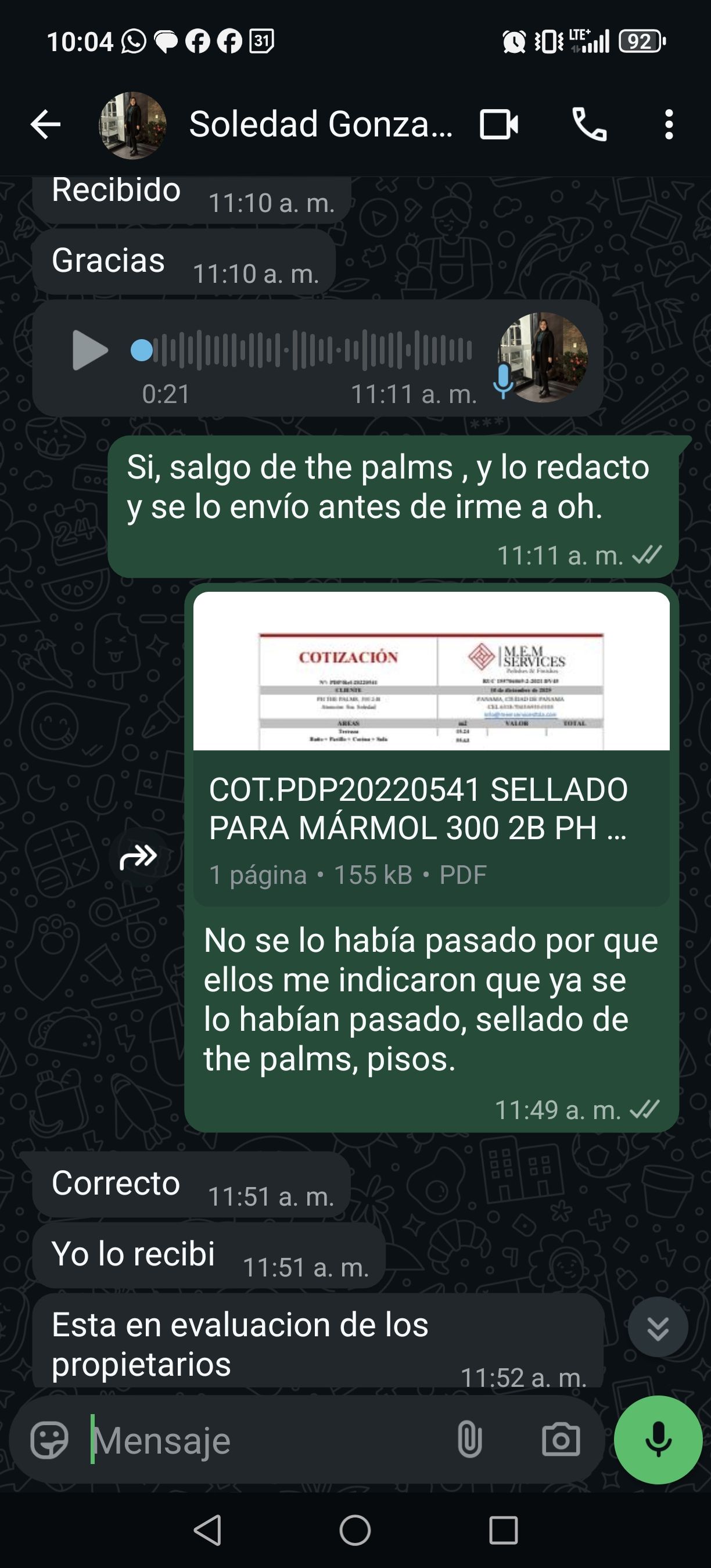Open the recent apps view
The image size is (711, 1568).
(504, 1530)
